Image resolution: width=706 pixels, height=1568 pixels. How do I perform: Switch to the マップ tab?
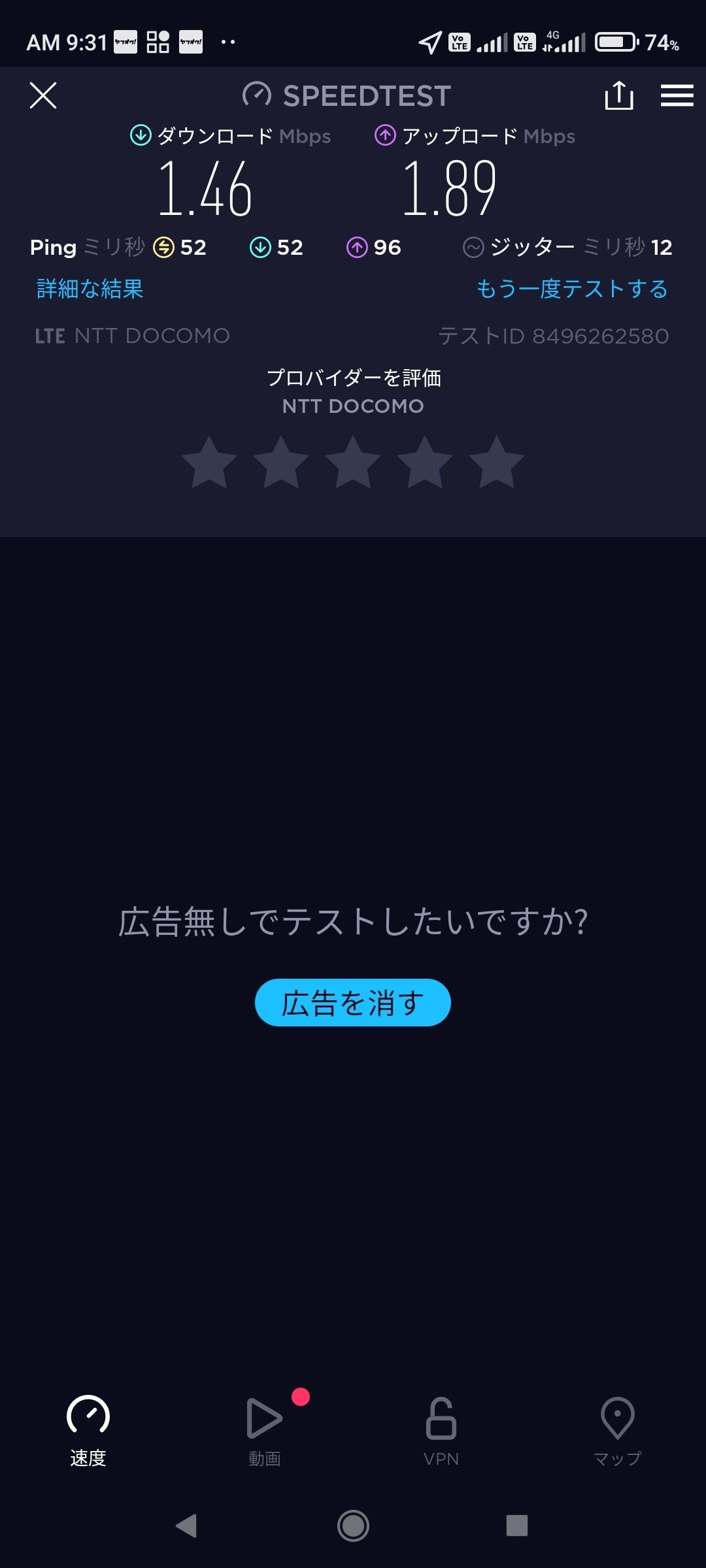click(618, 1429)
